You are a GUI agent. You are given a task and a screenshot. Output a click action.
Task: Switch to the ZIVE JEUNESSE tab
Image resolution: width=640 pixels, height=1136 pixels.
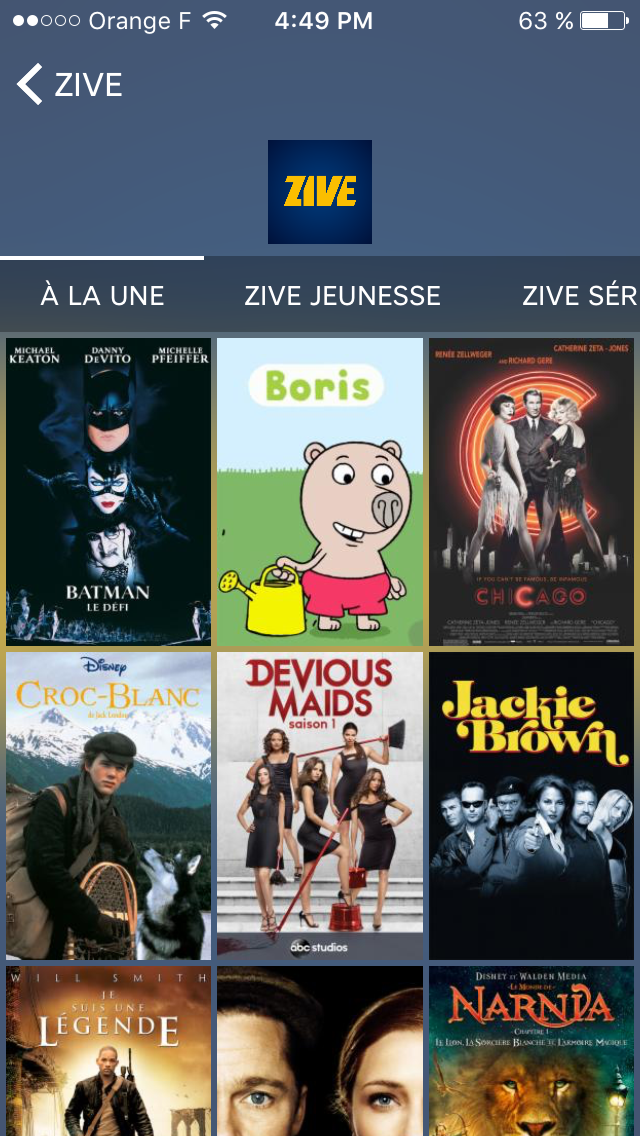tap(342, 296)
